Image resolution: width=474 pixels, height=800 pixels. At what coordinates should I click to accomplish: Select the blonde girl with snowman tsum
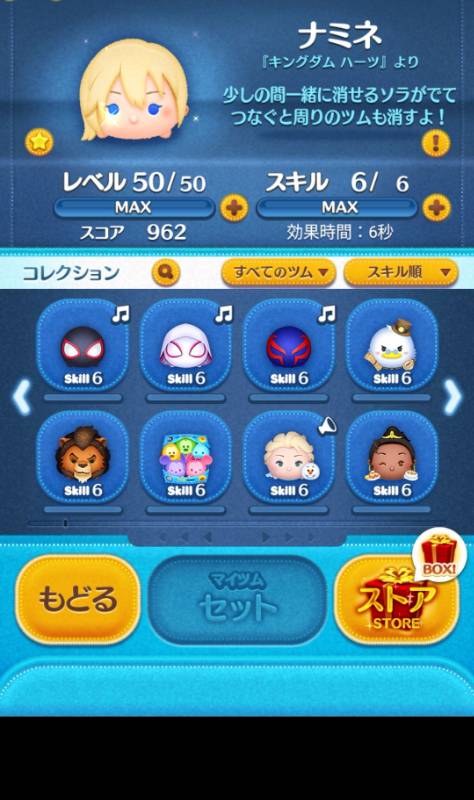click(289, 458)
